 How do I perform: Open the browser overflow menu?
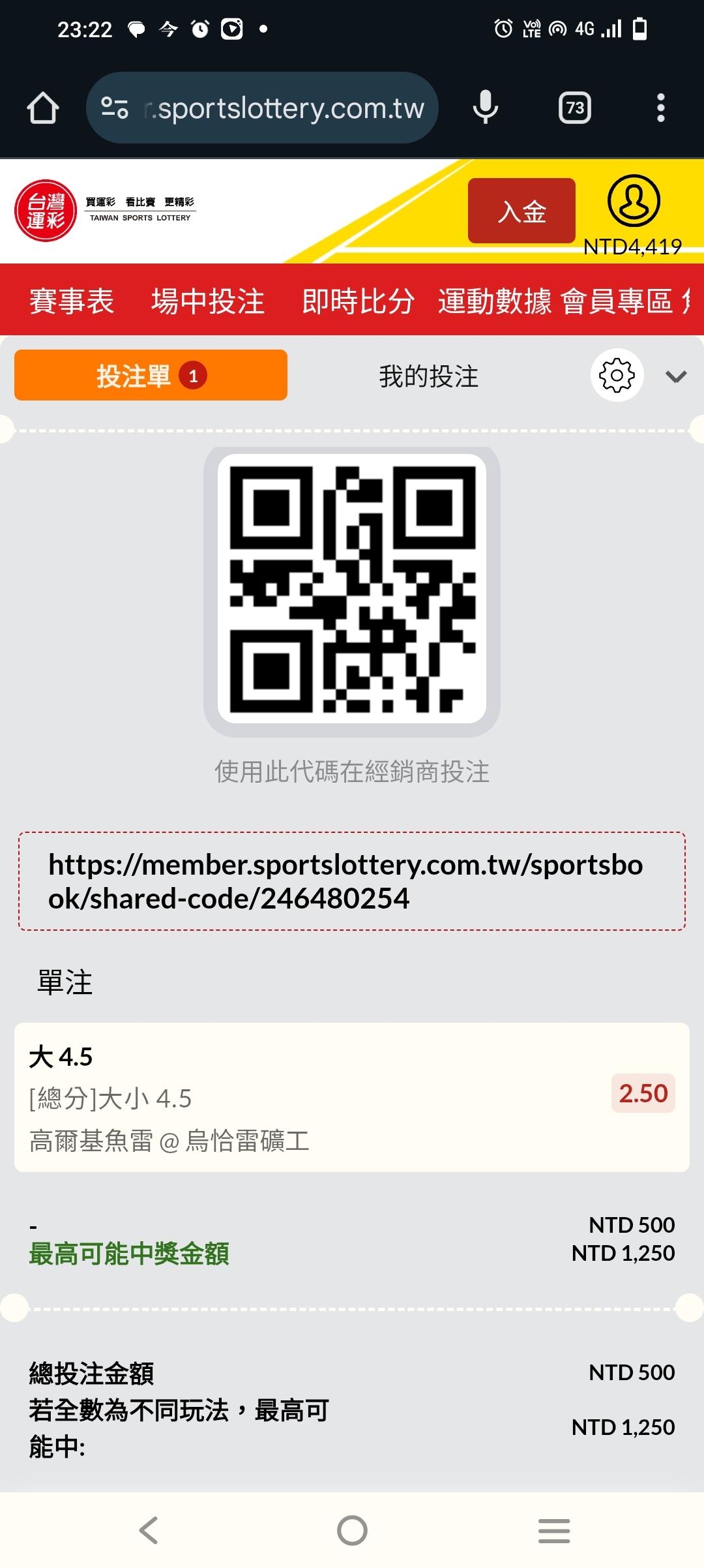tap(661, 108)
